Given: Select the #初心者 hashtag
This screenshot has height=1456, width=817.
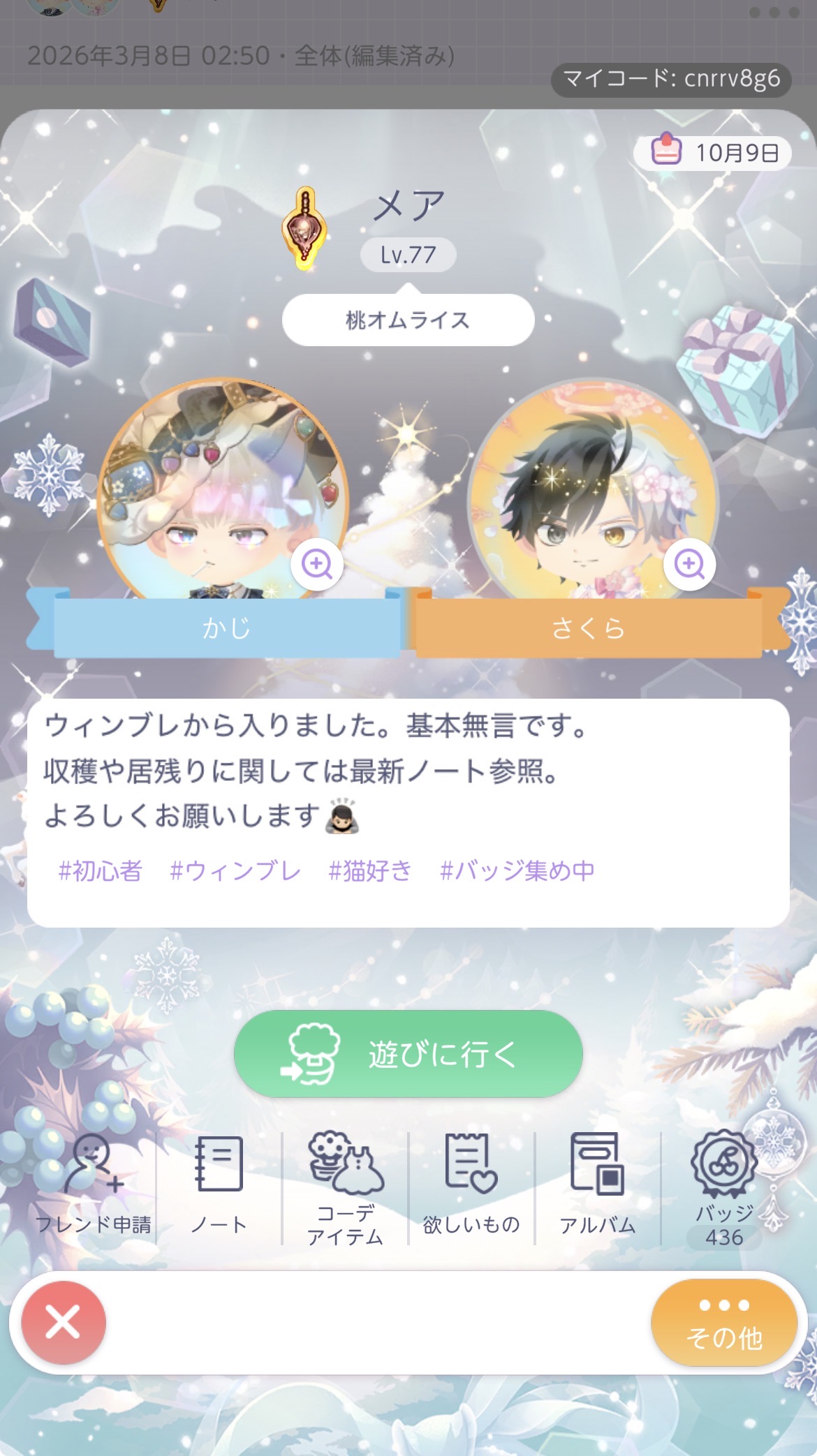Looking at the screenshot, I should [x=101, y=870].
